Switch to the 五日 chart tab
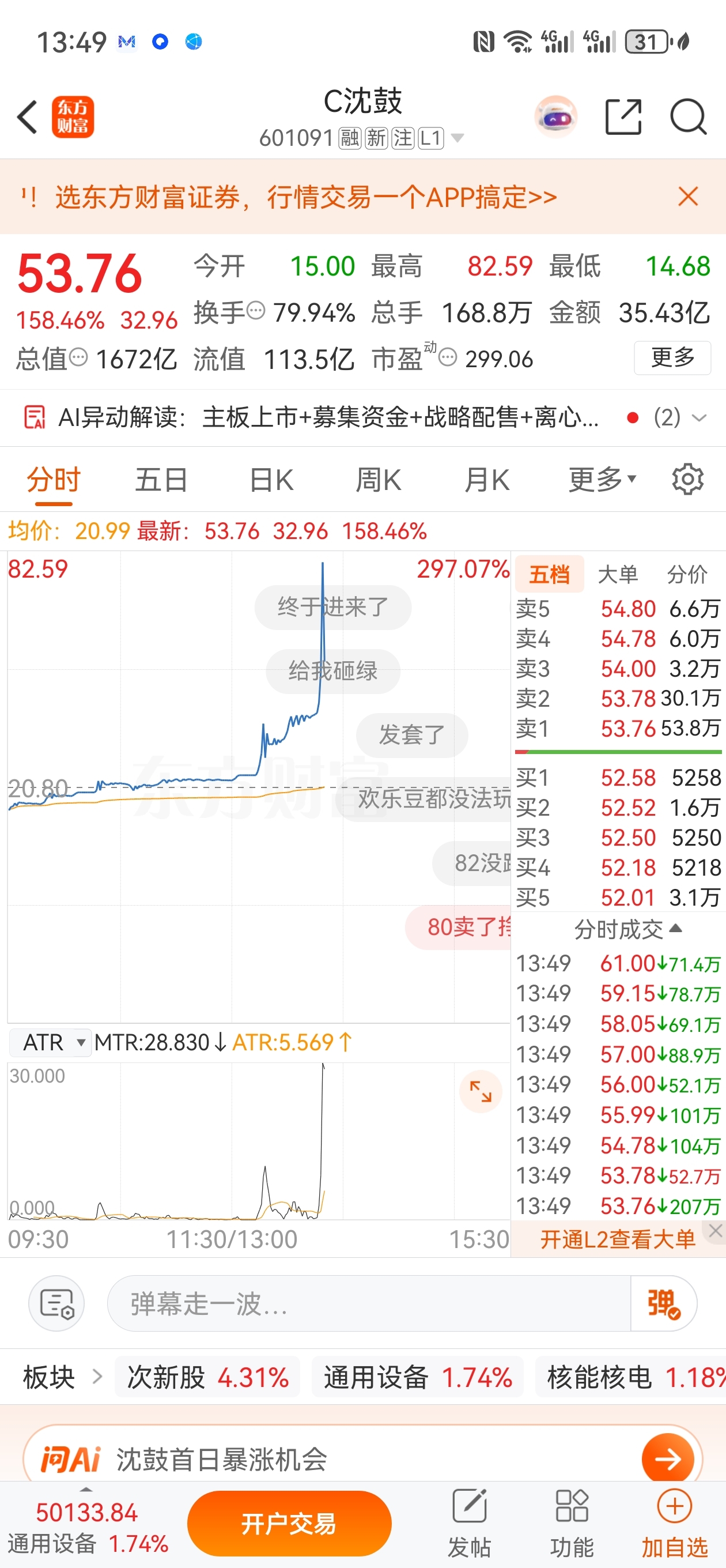Image resolution: width=726 pixels, height=1568 pixels. 161,480
